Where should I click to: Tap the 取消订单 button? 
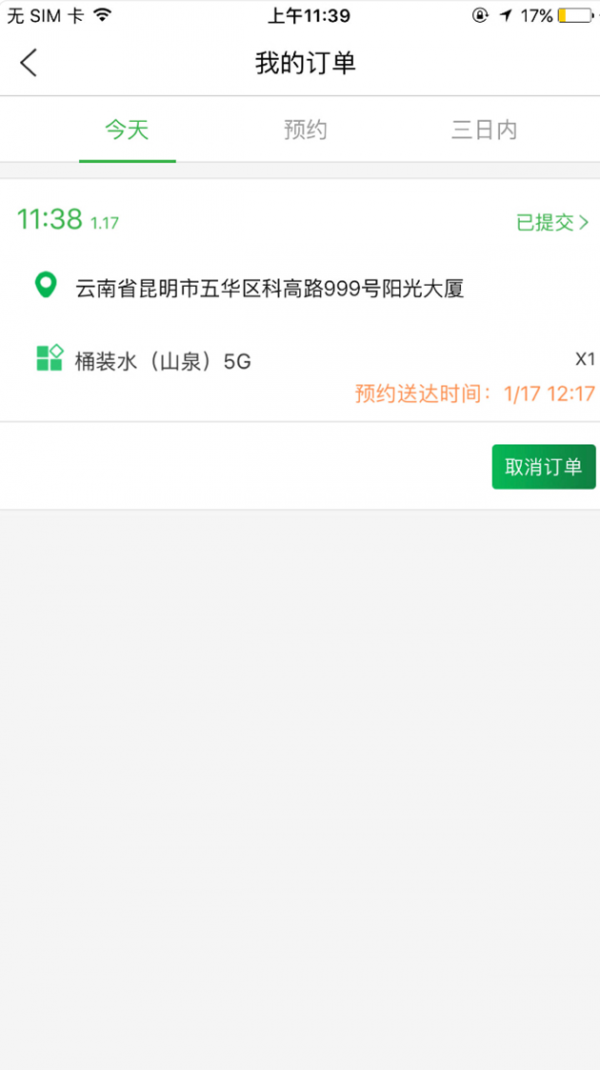point(543,467)
